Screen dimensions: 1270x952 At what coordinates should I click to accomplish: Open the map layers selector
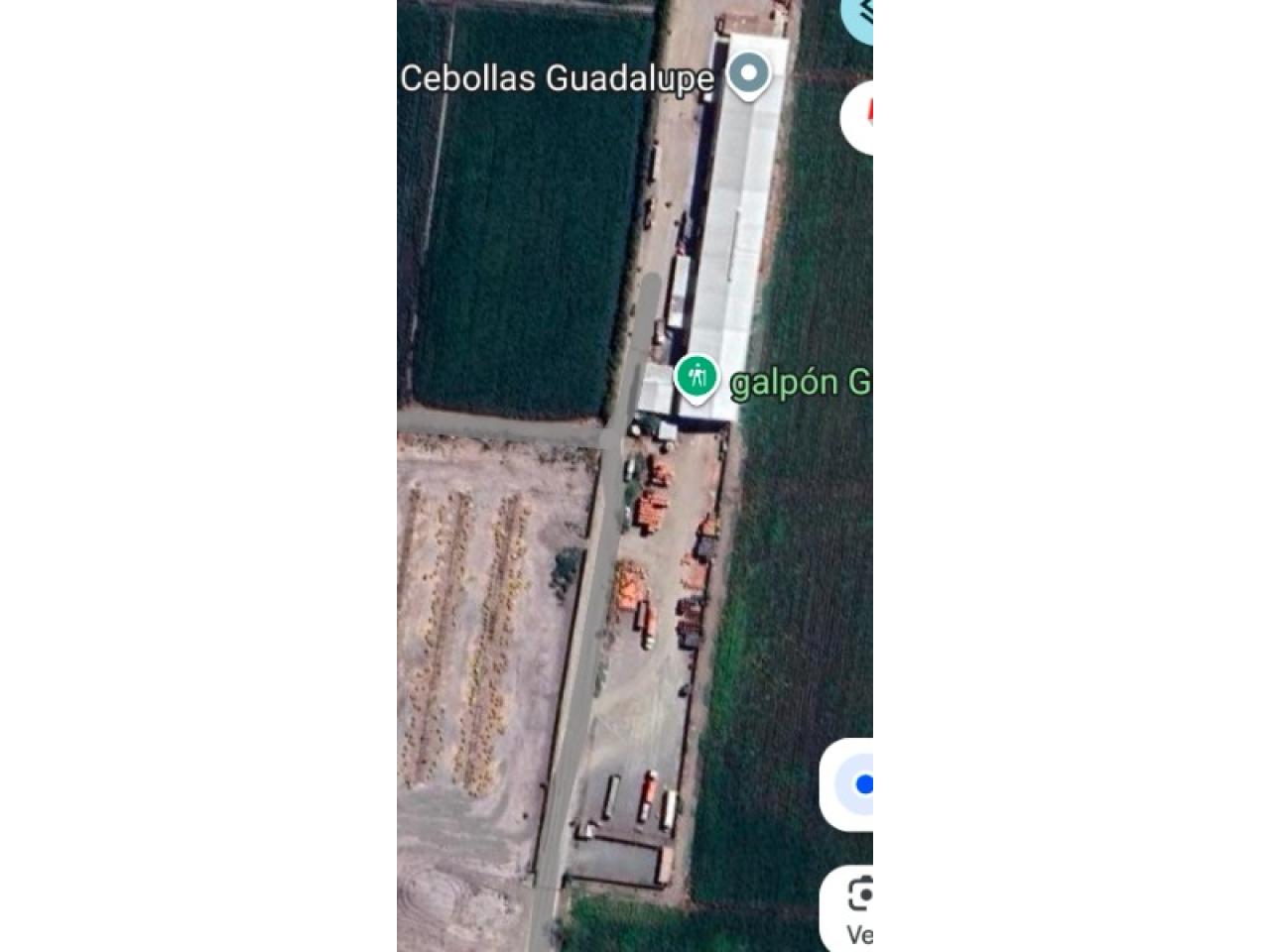(859, 16)
